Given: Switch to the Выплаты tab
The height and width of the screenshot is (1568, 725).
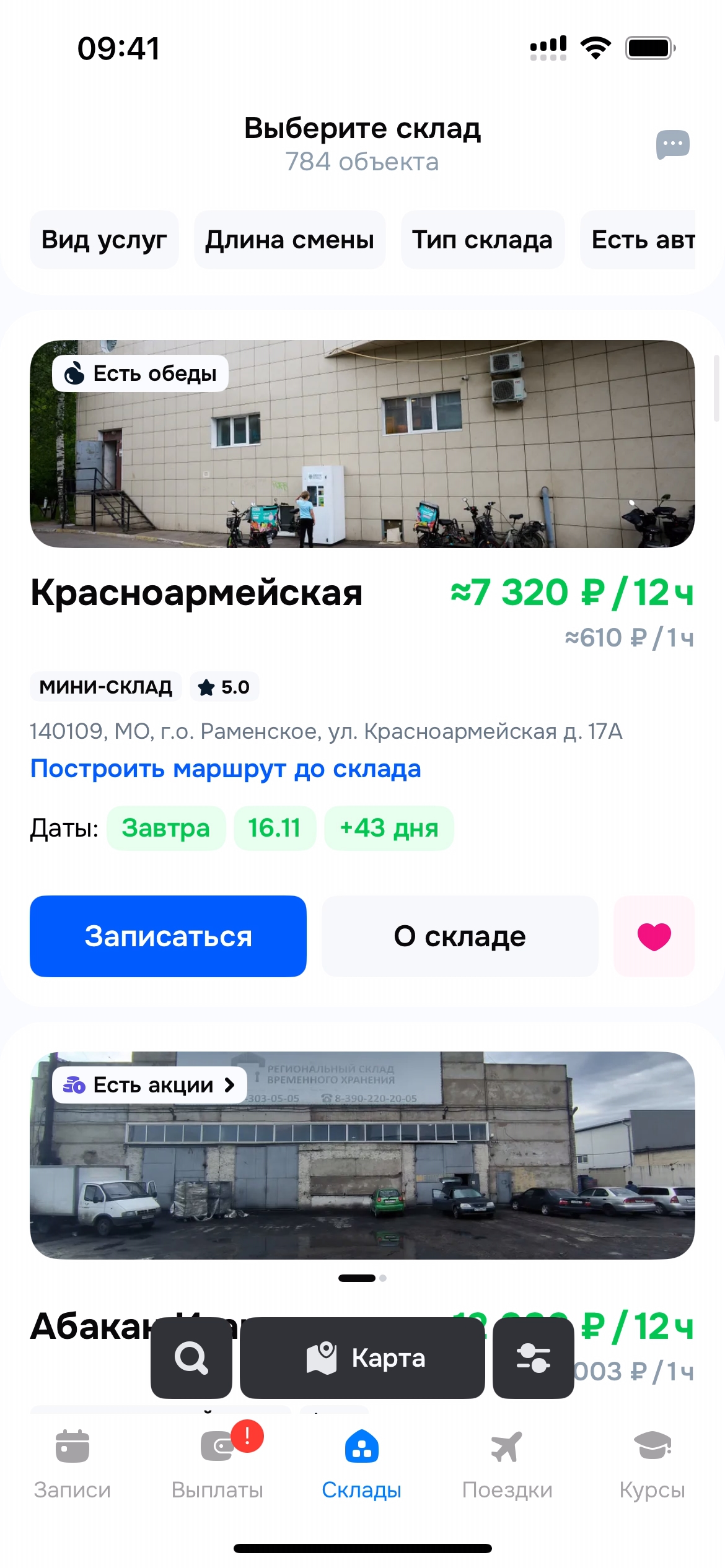Looking at the screenshot, I should click(x=217, y=1463).
